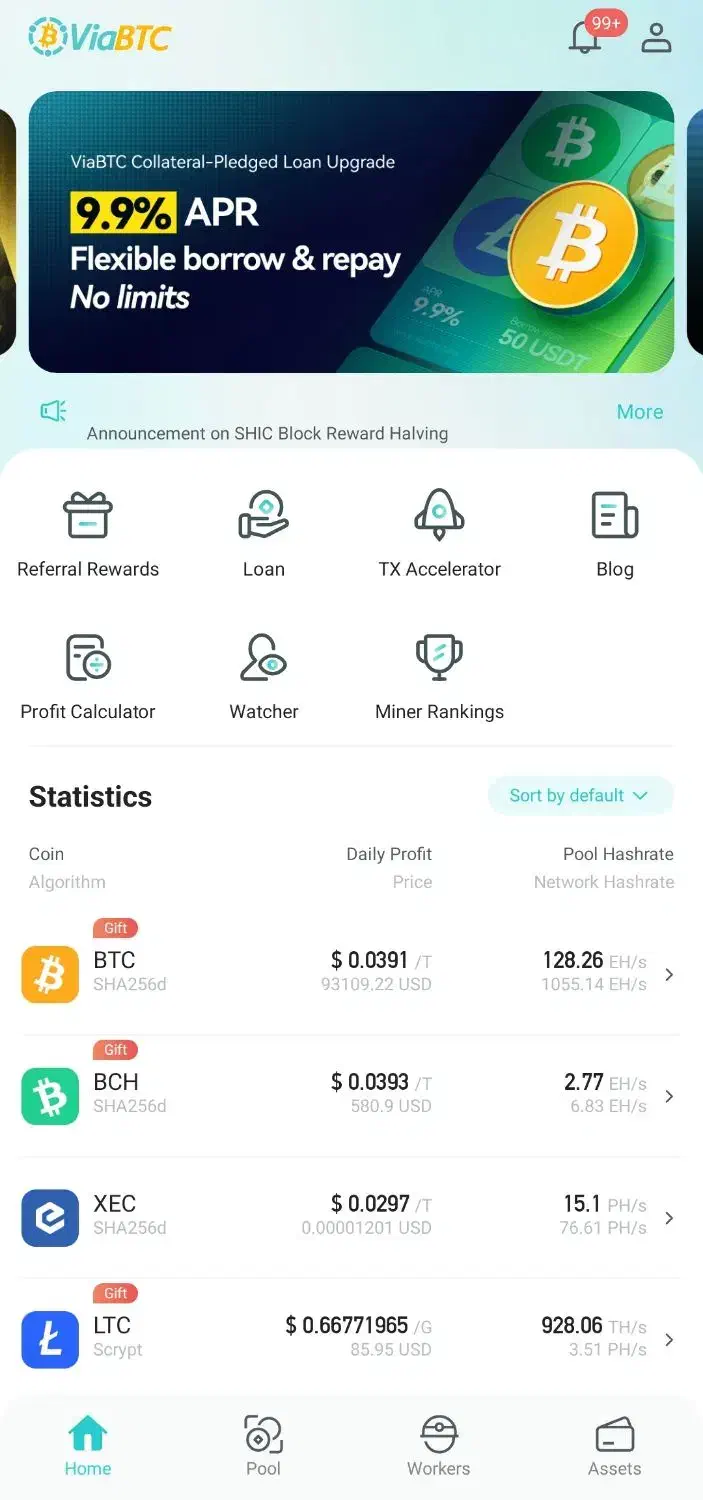Launch TX Accelerator
Viewport: 703px width, 1500px height.
(440, 535)
